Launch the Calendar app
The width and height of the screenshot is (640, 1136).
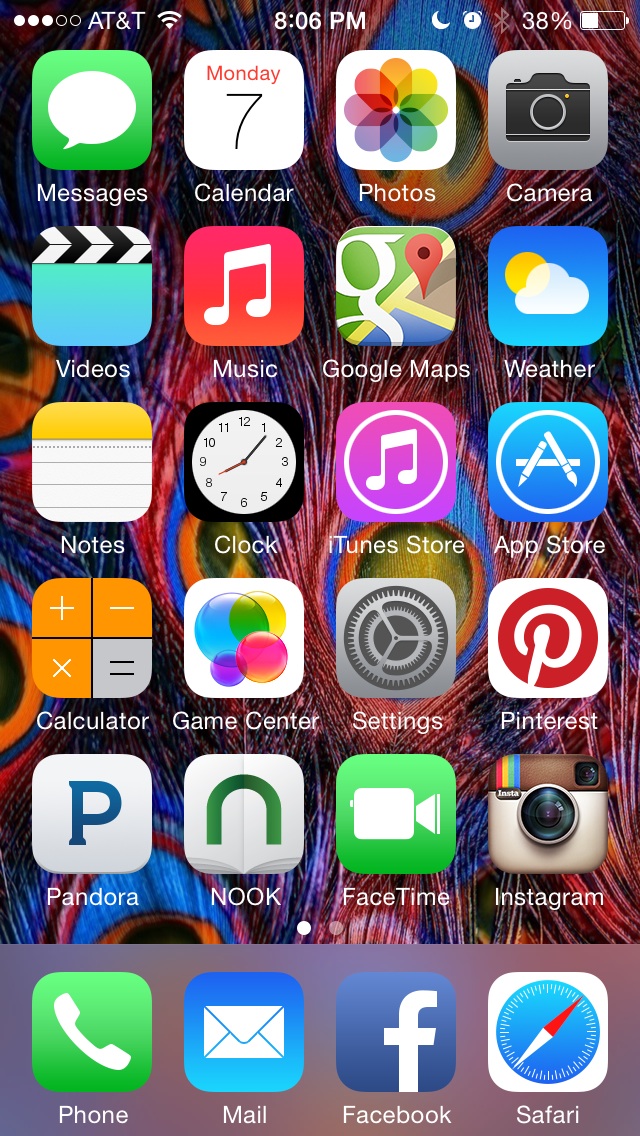pyautogui.click(x=244, y=110)
